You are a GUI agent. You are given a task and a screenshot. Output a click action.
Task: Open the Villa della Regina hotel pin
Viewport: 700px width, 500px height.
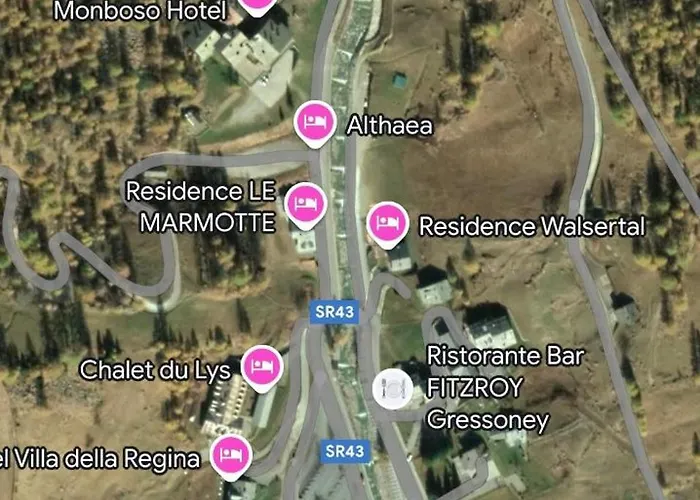[232, 456]
